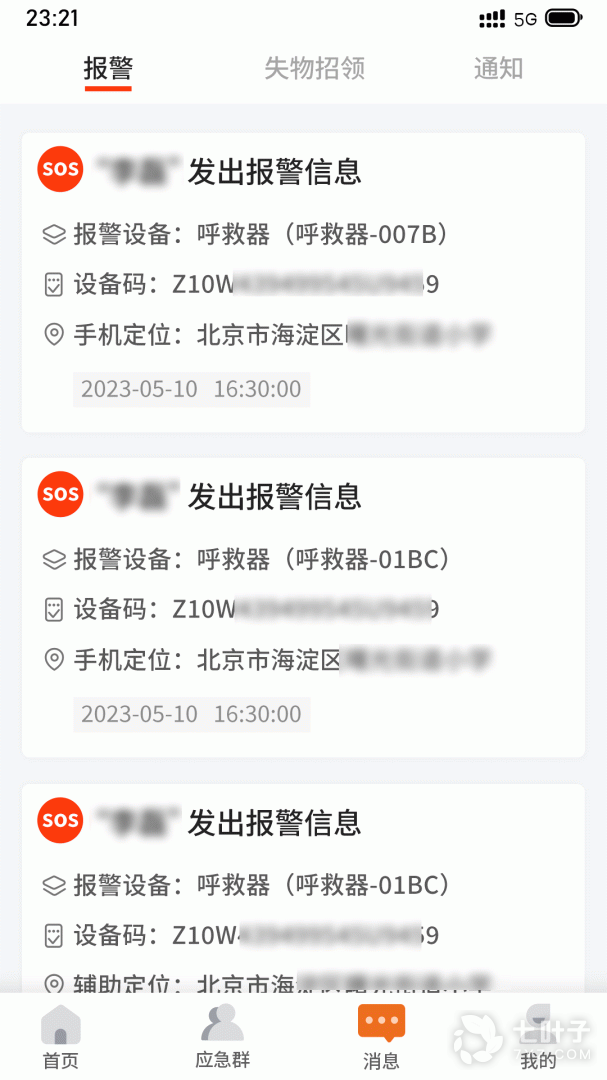Switch to the 失物招领 tab
This screenshot has height=1080, width=607.
tap(314, 68)
